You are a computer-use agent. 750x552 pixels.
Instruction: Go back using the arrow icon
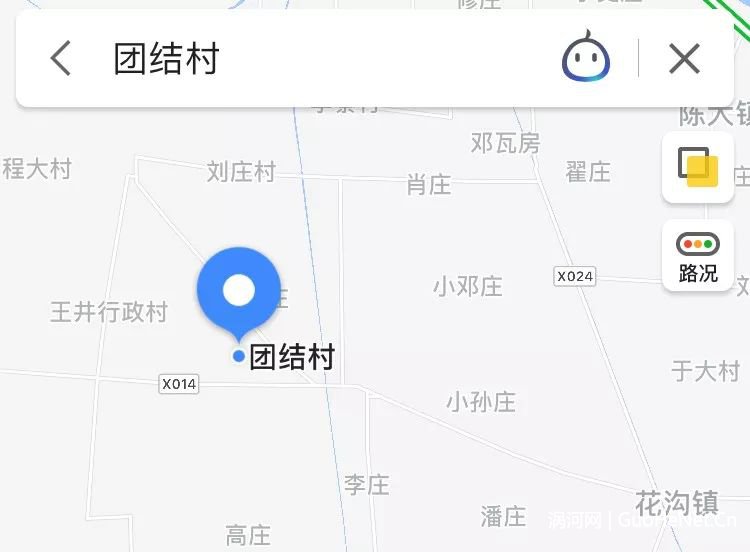point(60,59)
